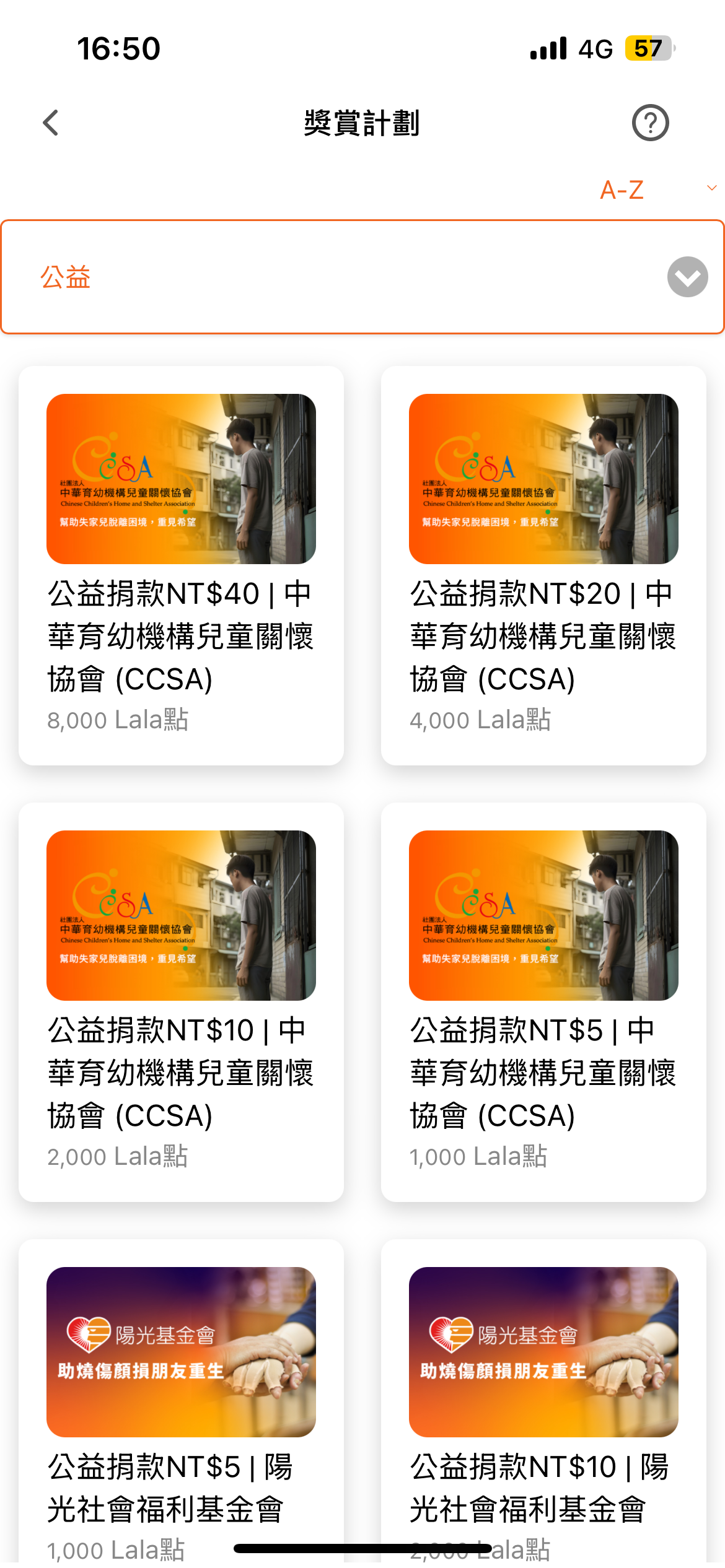Tap the battery indicator in the status bar

pyautogui.click(x=648, y=48)
